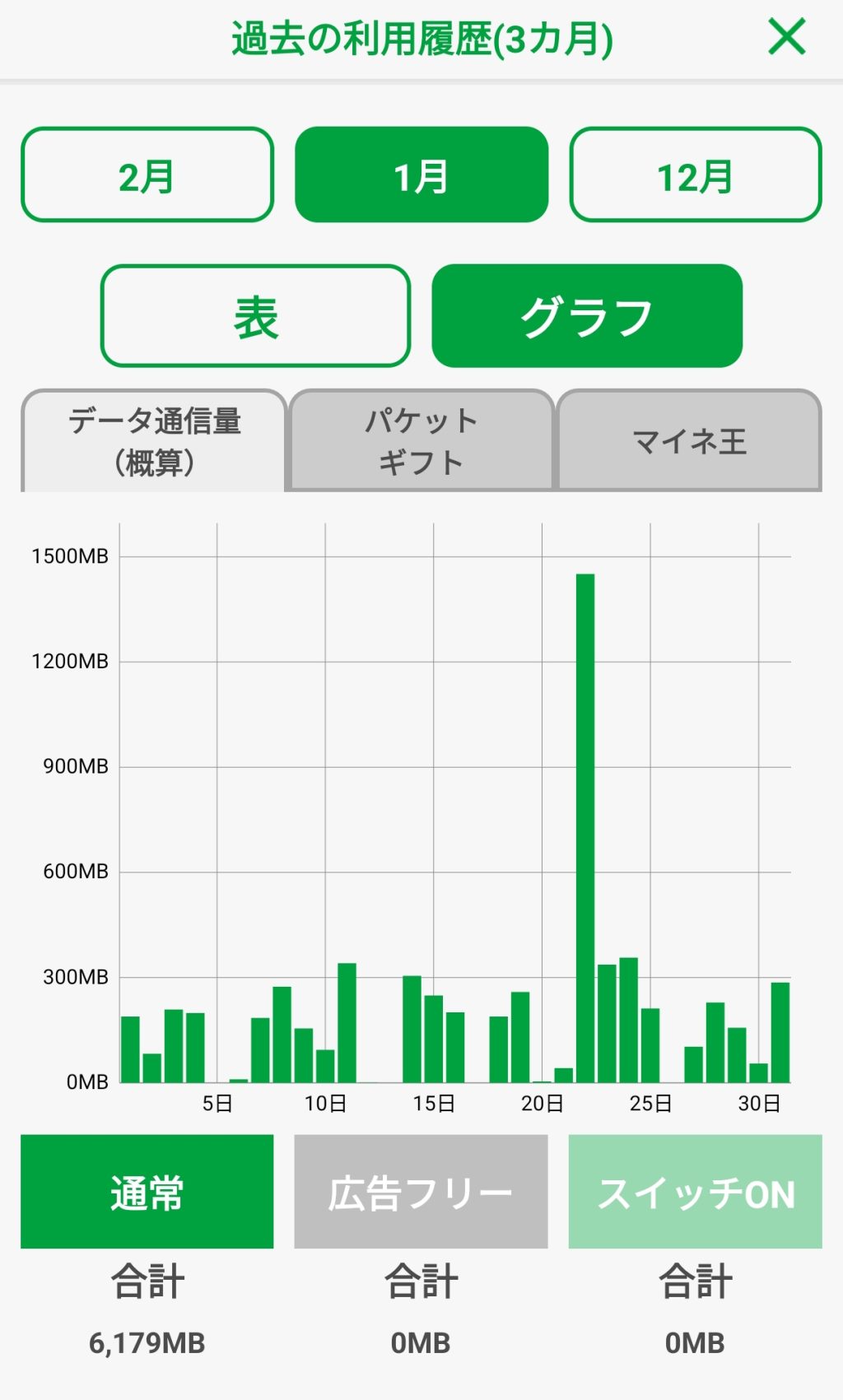Show スイッチON data in the graph
Image resolution: width=843 pixels, height=1400 pixels.
[x=695, y=1192]
